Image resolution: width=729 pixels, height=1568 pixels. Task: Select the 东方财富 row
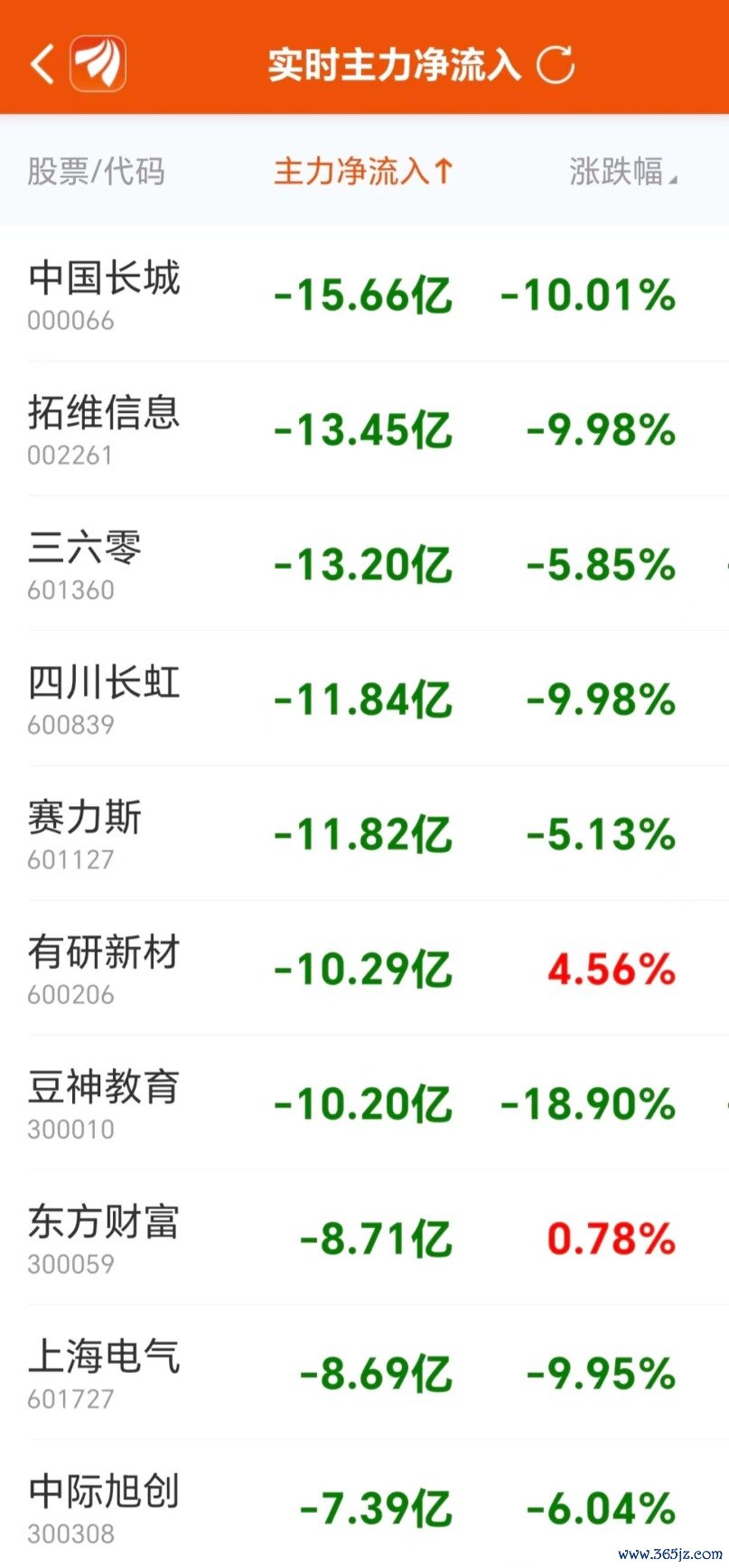click(x=364, y=1237)
